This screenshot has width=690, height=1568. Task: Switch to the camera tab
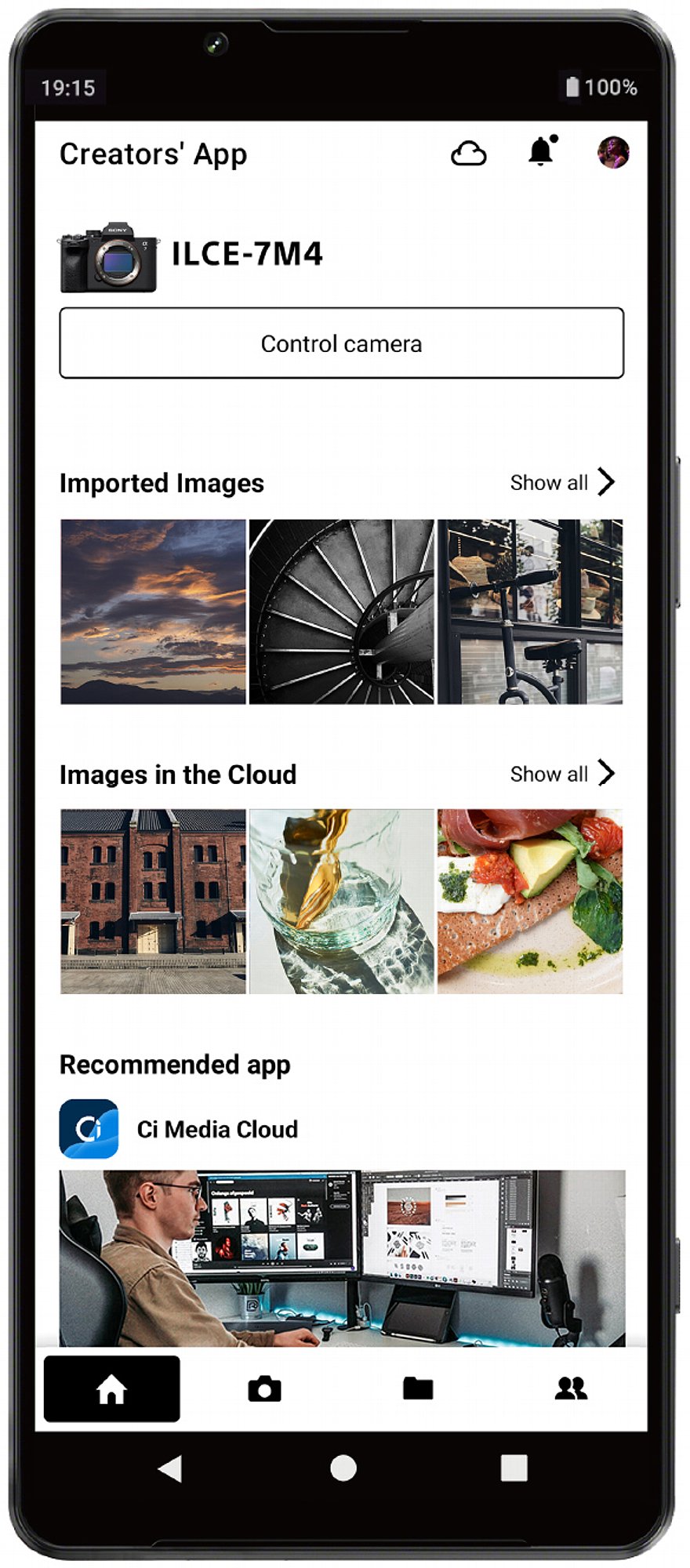tap(264, 1388)
